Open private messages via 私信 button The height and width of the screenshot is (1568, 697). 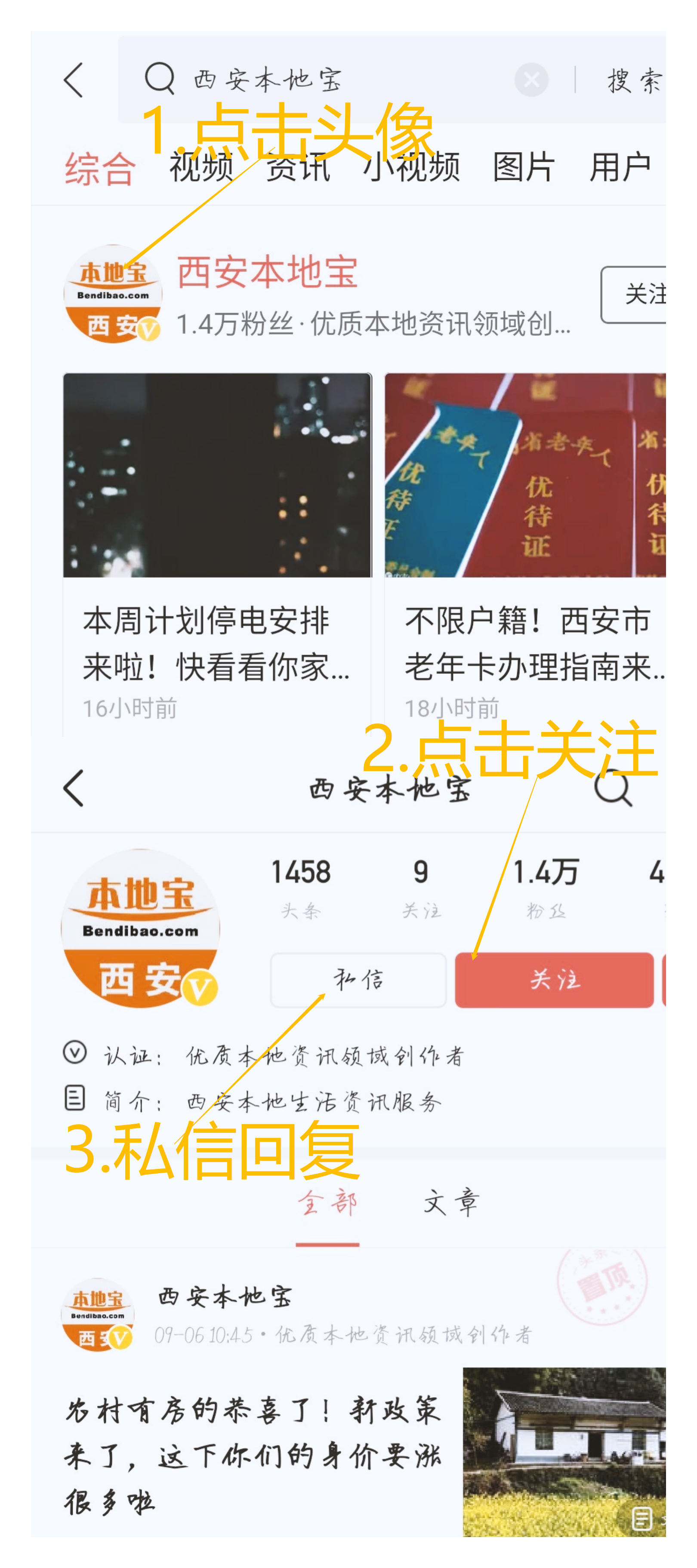[358, 979]
